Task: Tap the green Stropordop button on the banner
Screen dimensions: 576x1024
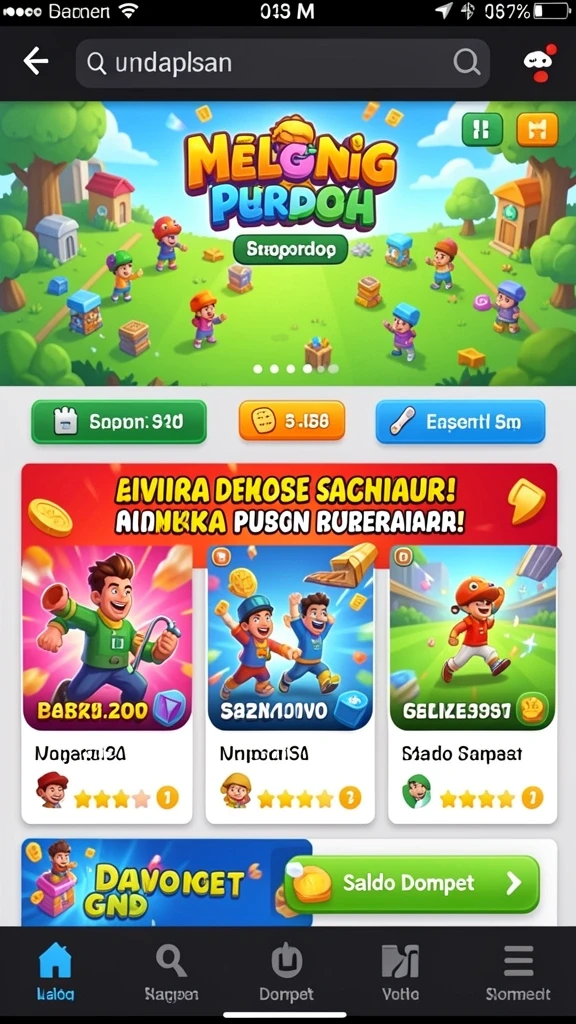Action: point(290,249)
